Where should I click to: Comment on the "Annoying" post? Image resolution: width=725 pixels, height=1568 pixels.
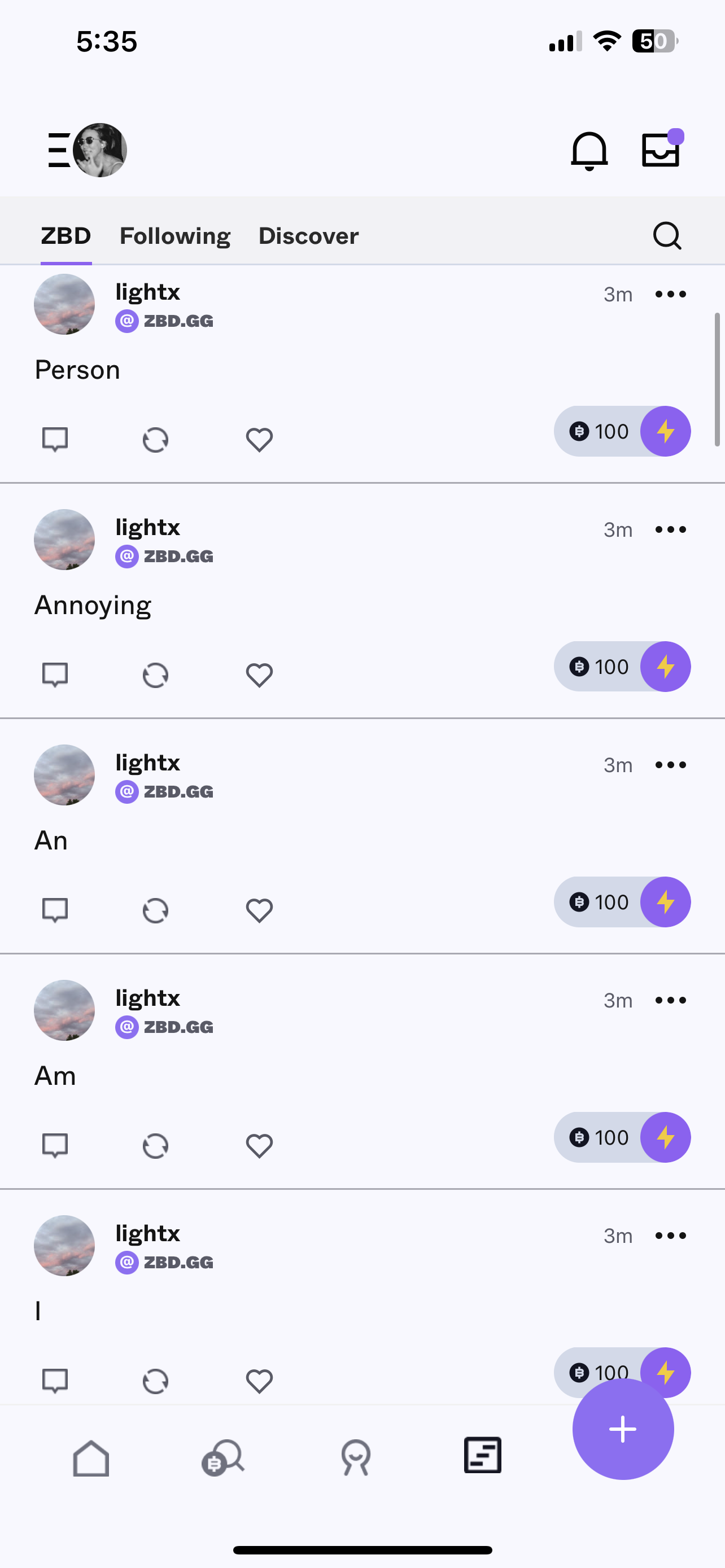coord(55,675)
